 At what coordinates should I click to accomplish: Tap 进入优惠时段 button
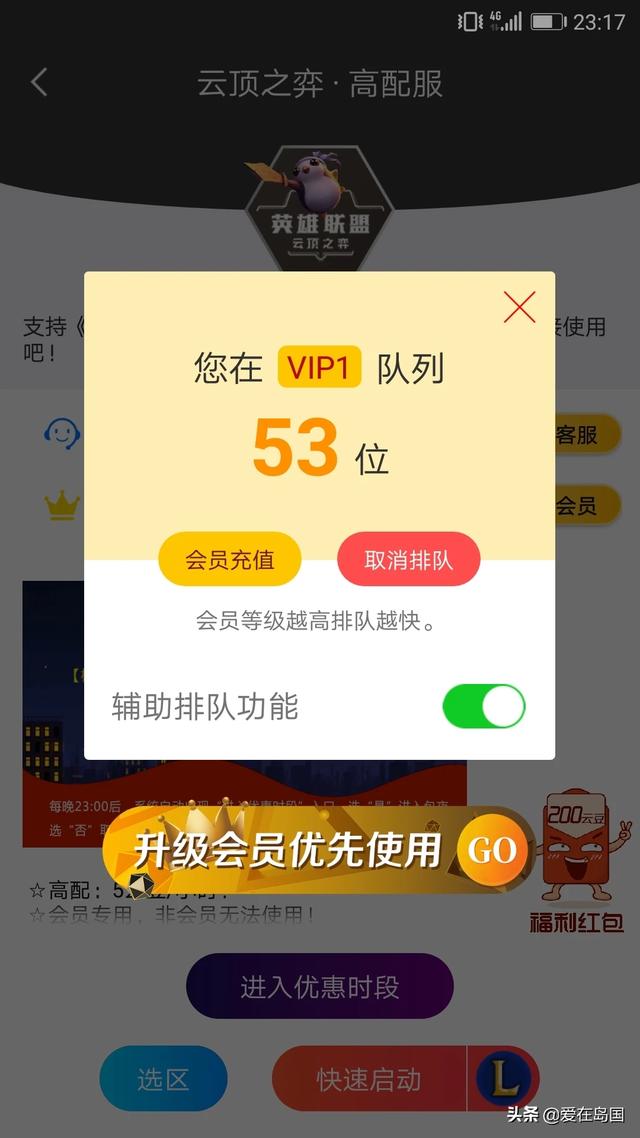pyautogui.click(x=319, y=987)
